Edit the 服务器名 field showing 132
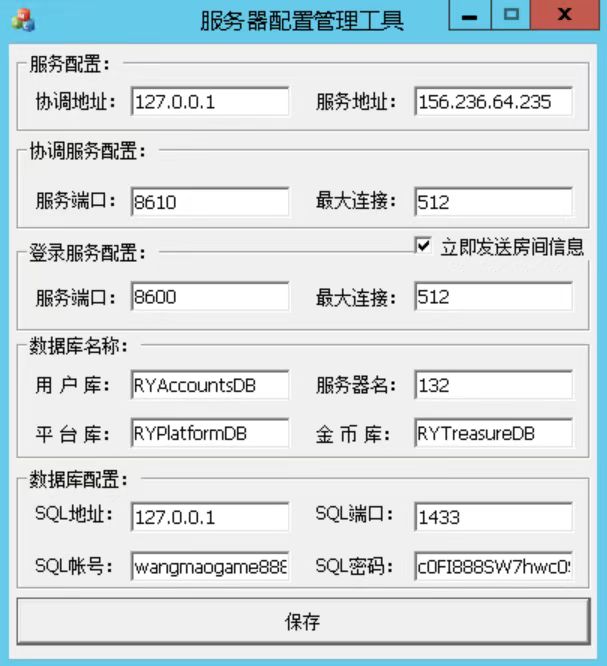 pos(493,385)
